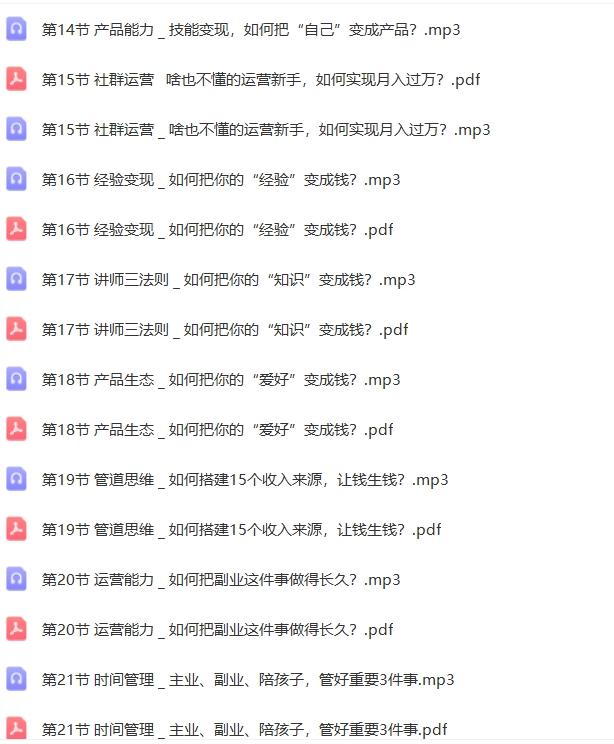This screenshot has height=744, width=614.
Task: Play the 第16节 经验变现 mp3 audio
Action: click(x=220, y=180)
